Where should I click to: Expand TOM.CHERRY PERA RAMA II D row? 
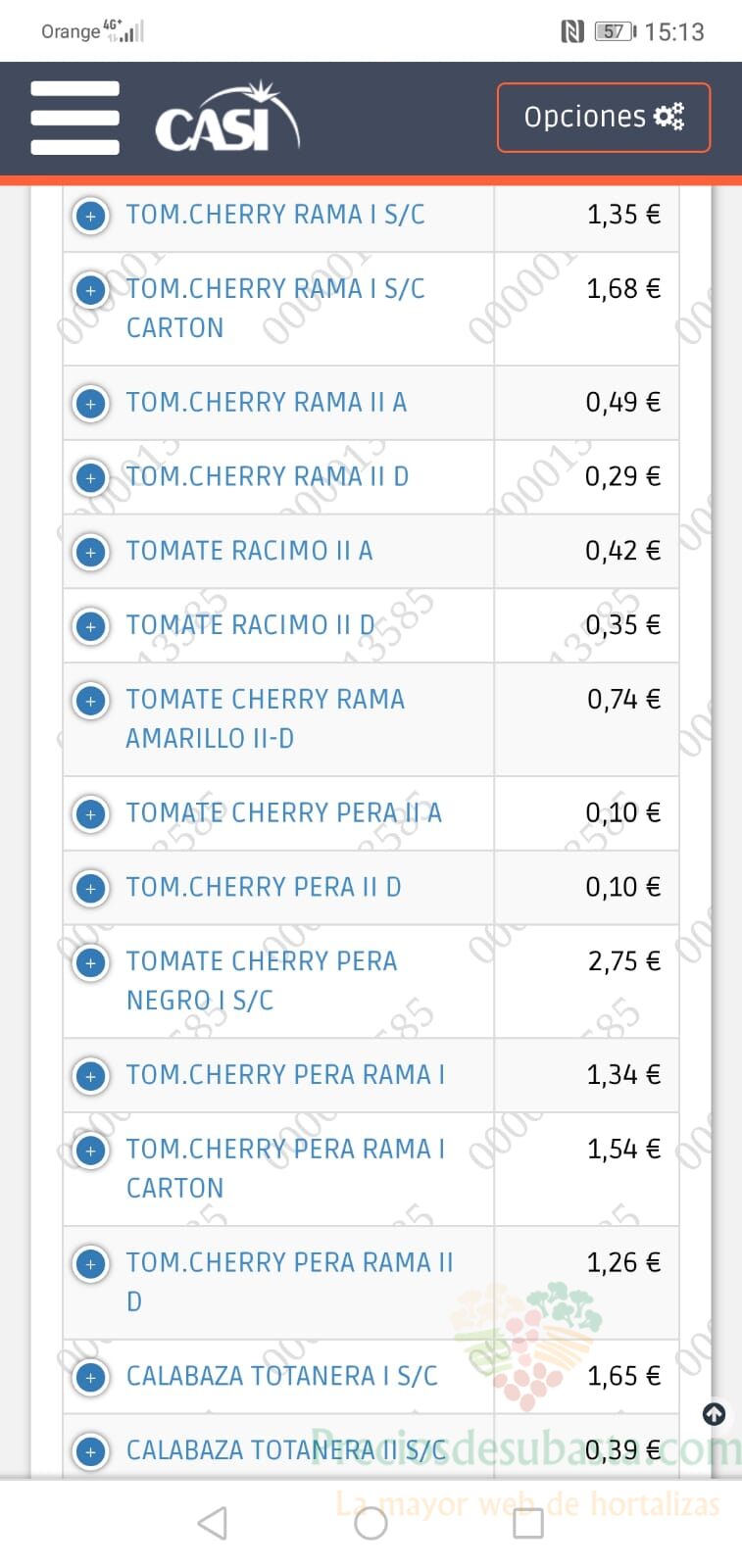[x=91, y=1264]
